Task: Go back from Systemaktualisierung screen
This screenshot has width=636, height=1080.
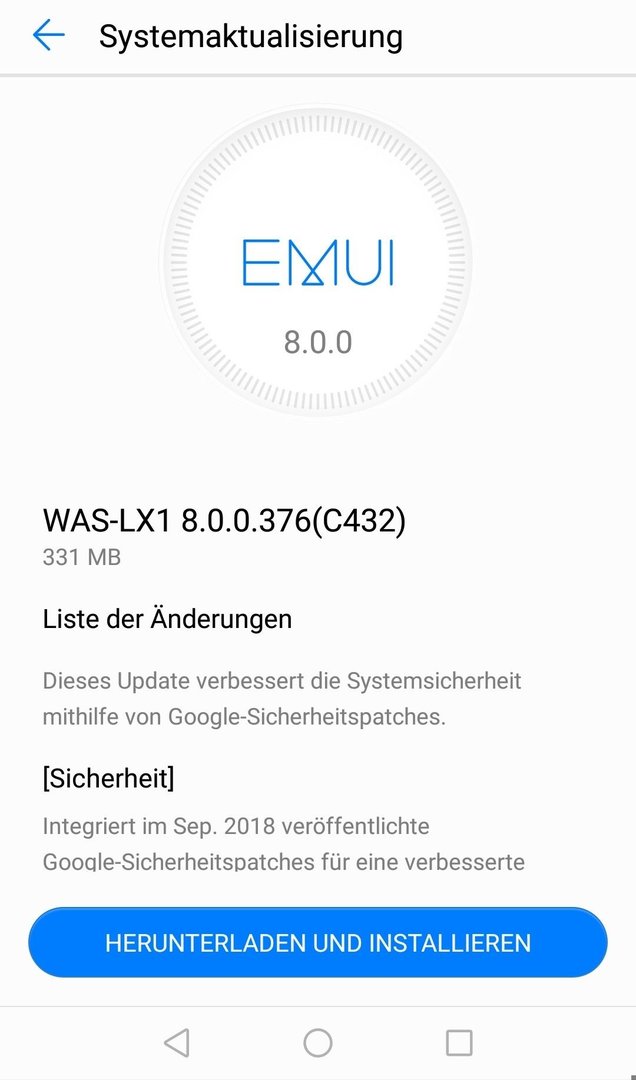Action: pyautogui.click(x=48, y=35)
